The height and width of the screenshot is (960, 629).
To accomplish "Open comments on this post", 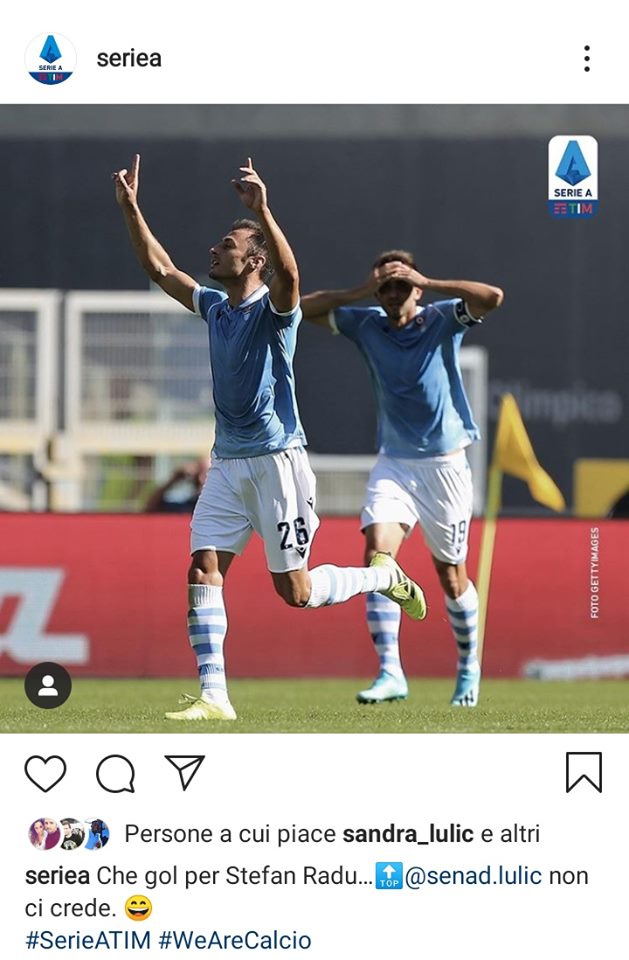I will point(115,773).
